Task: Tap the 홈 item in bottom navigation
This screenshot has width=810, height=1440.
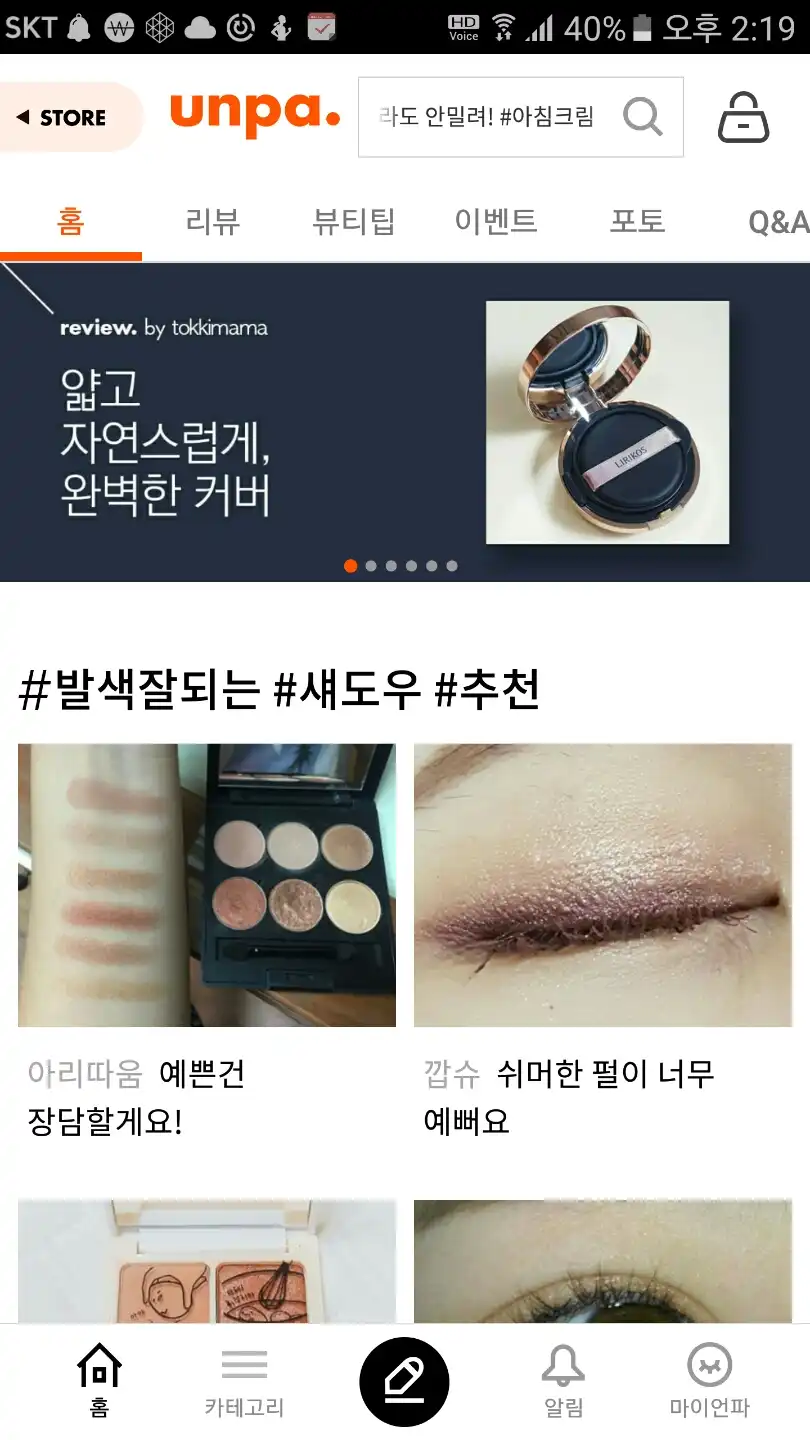Action: [x=99, y=1381]
